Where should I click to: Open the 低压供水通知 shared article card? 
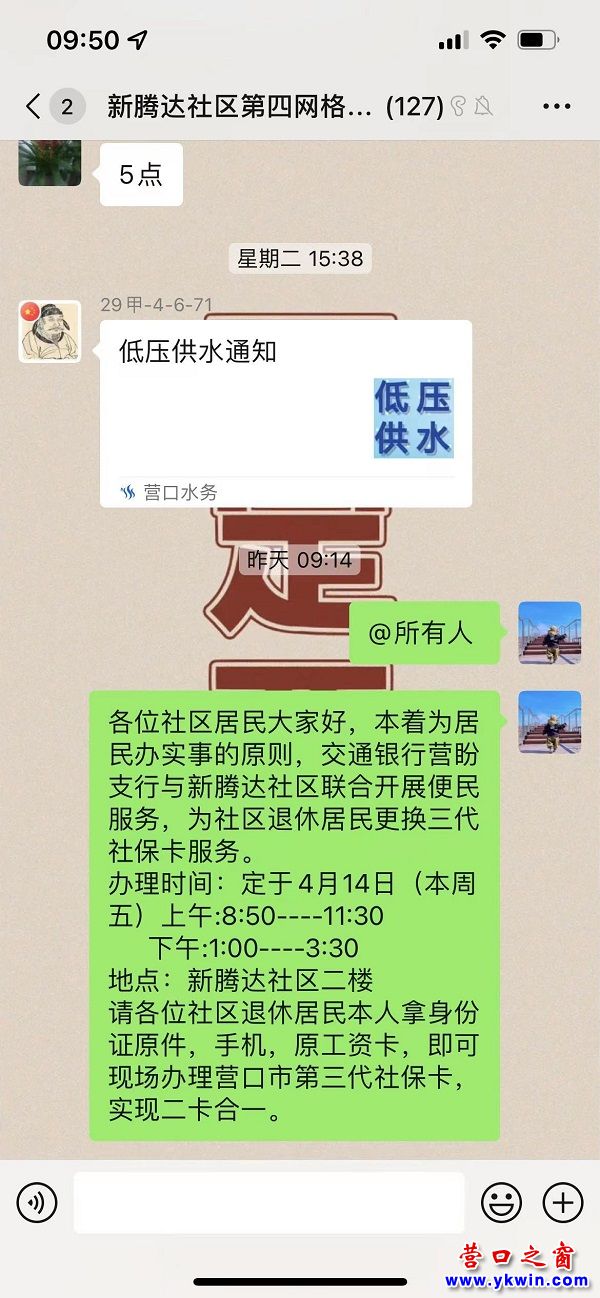285,412
